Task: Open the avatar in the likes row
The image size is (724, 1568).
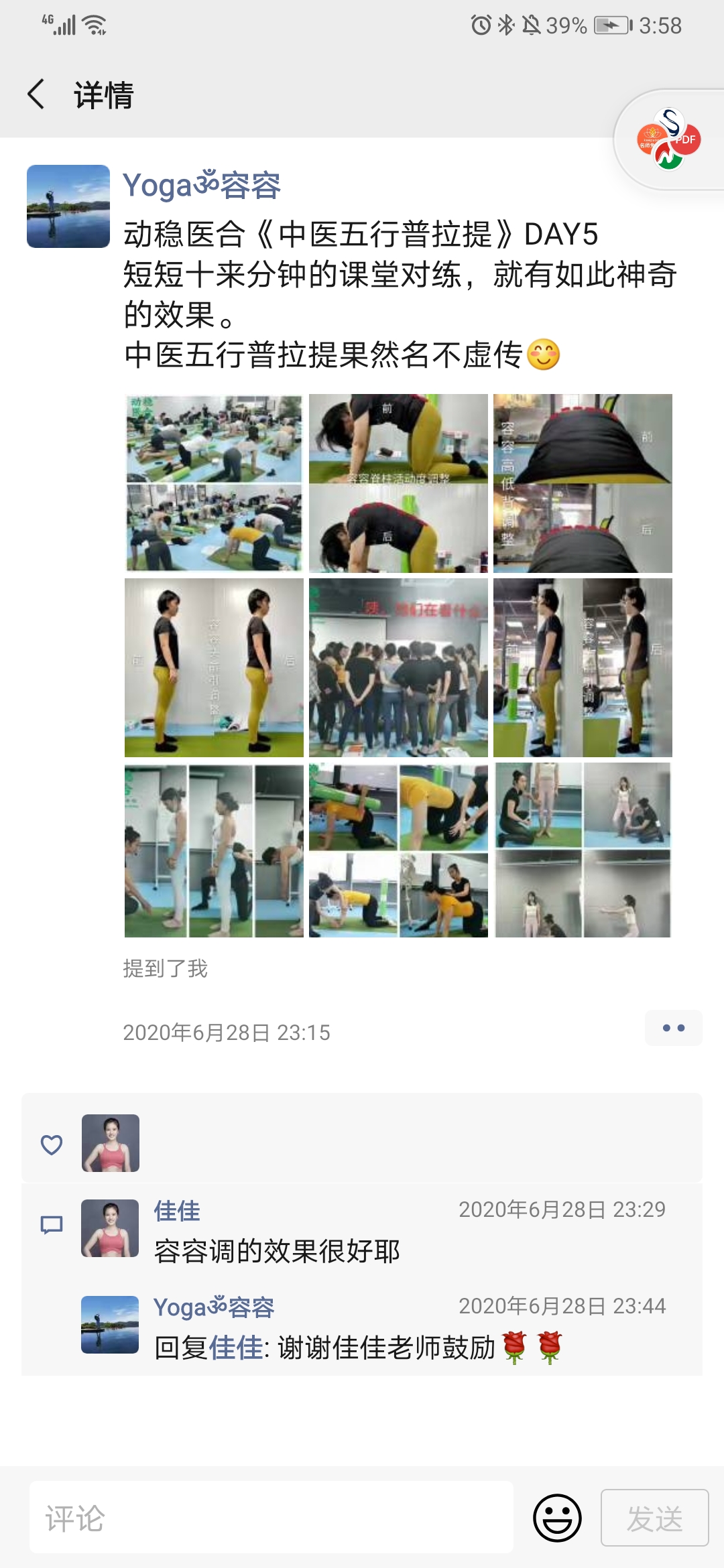Action: click(111, 1143)
